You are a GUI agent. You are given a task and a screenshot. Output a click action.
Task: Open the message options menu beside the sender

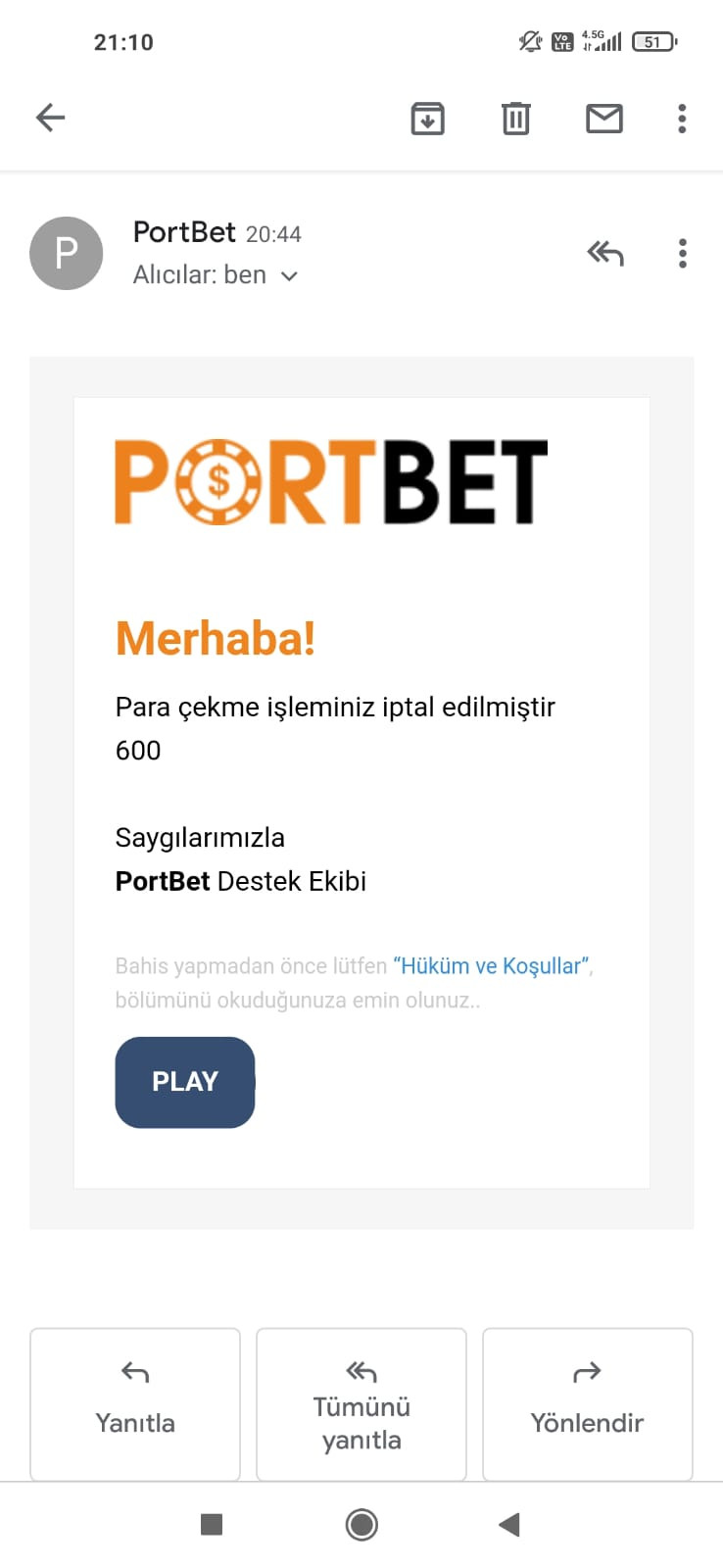pos(682,254)
